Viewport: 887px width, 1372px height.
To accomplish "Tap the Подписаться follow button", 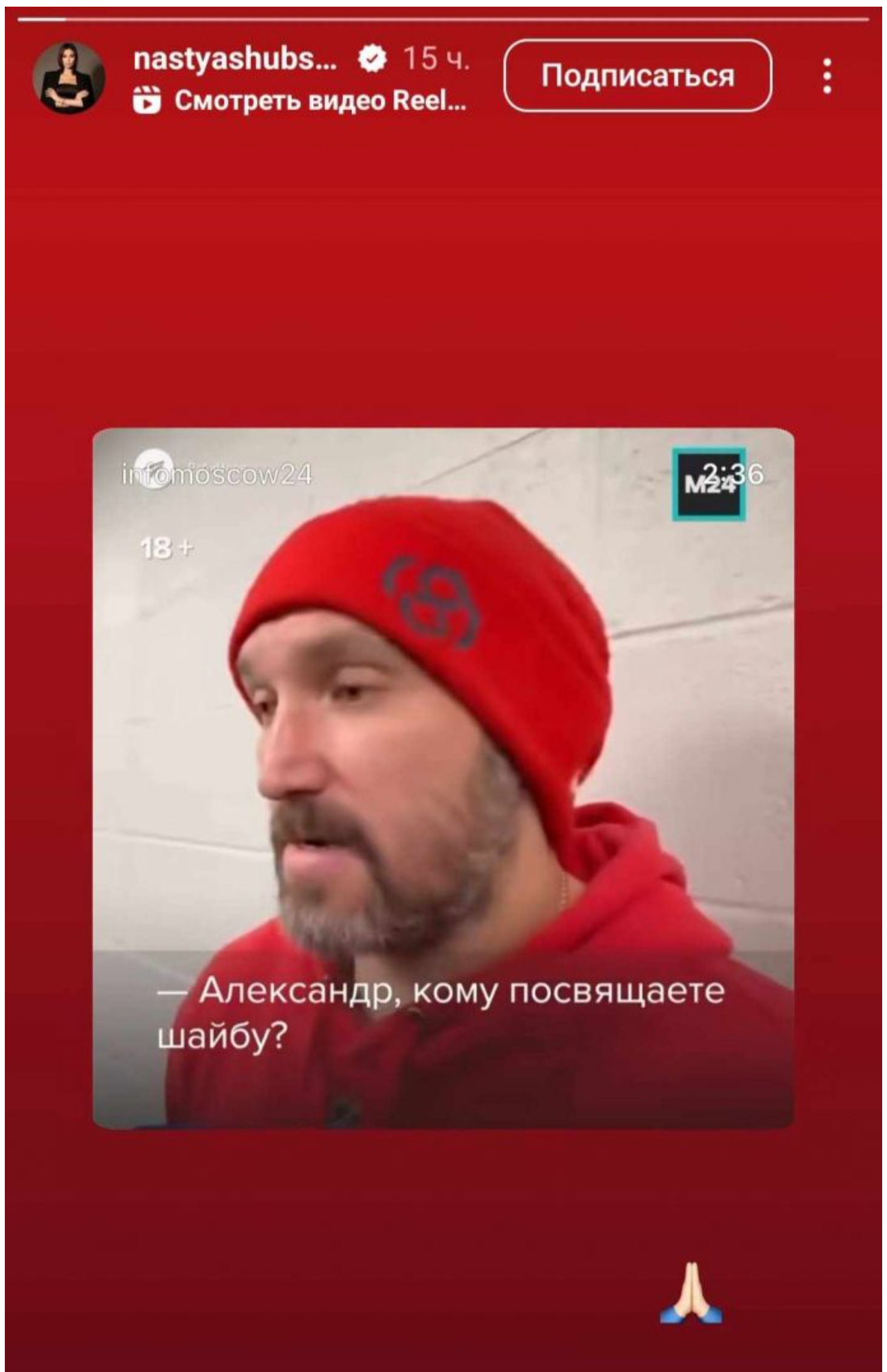I will pyautogui.click(x=637, y=76).
